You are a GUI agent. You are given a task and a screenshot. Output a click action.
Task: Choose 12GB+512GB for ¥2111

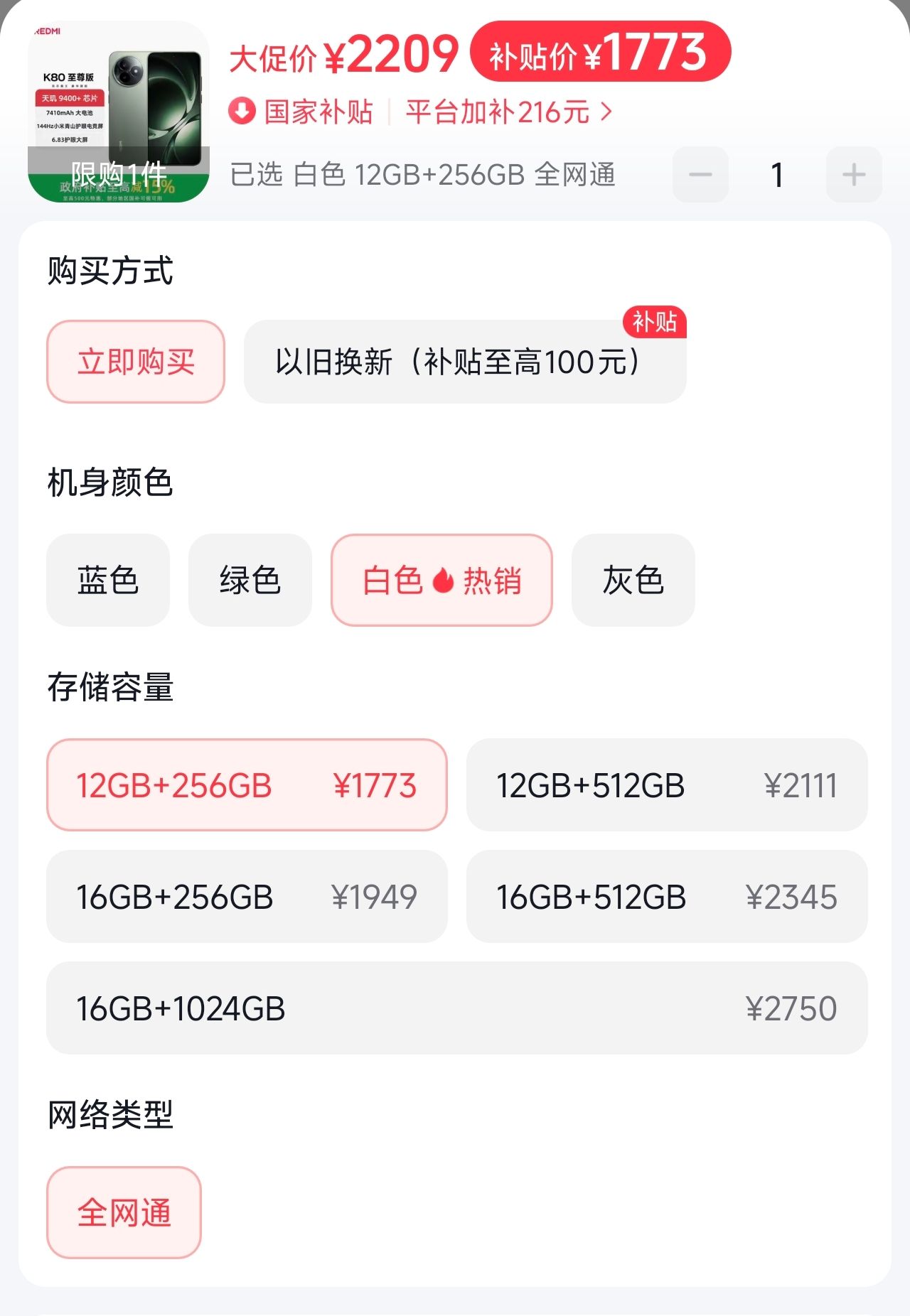click(666, 784)
